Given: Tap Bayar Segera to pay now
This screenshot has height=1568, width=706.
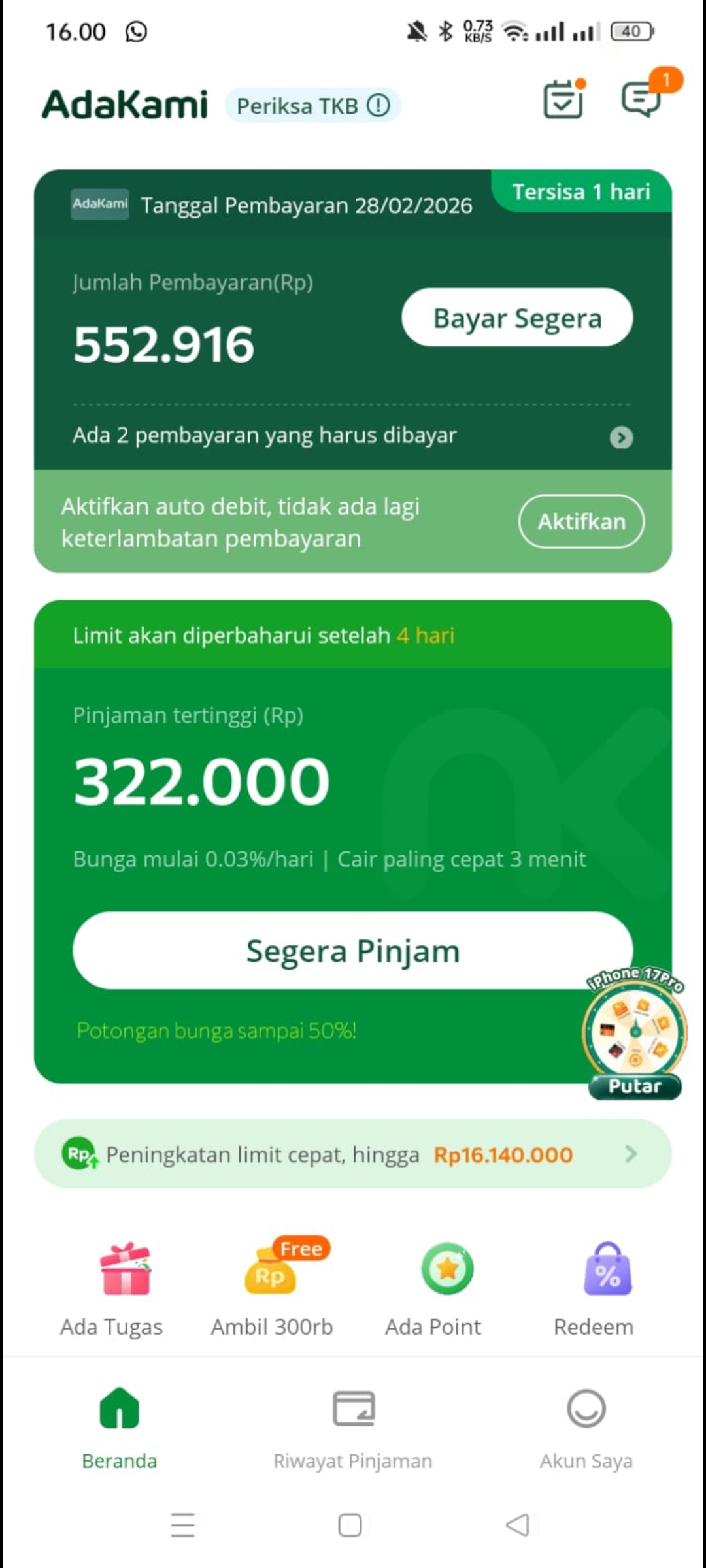Looking at the screenshot, I should 517,318.
